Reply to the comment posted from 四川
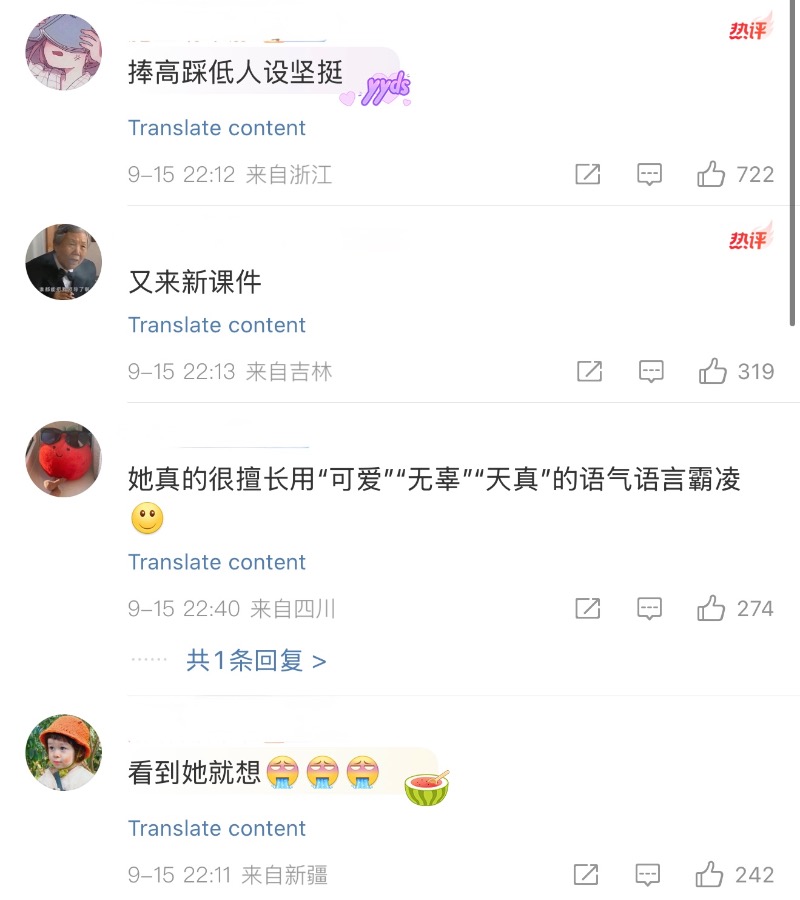This screenshot has height=900, width=800. click(x=650, y=608)
